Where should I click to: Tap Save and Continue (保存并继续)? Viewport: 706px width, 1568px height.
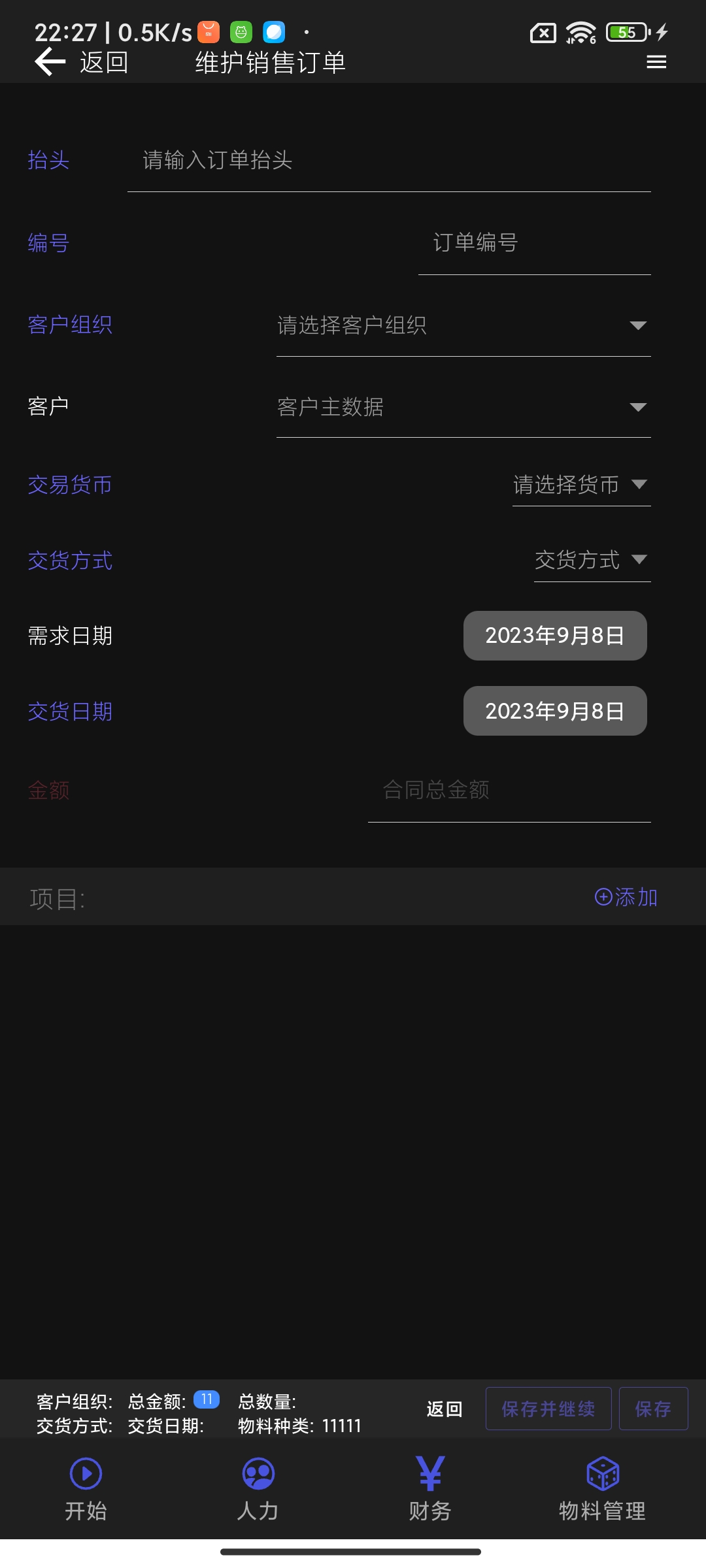tap(548, 1409)
